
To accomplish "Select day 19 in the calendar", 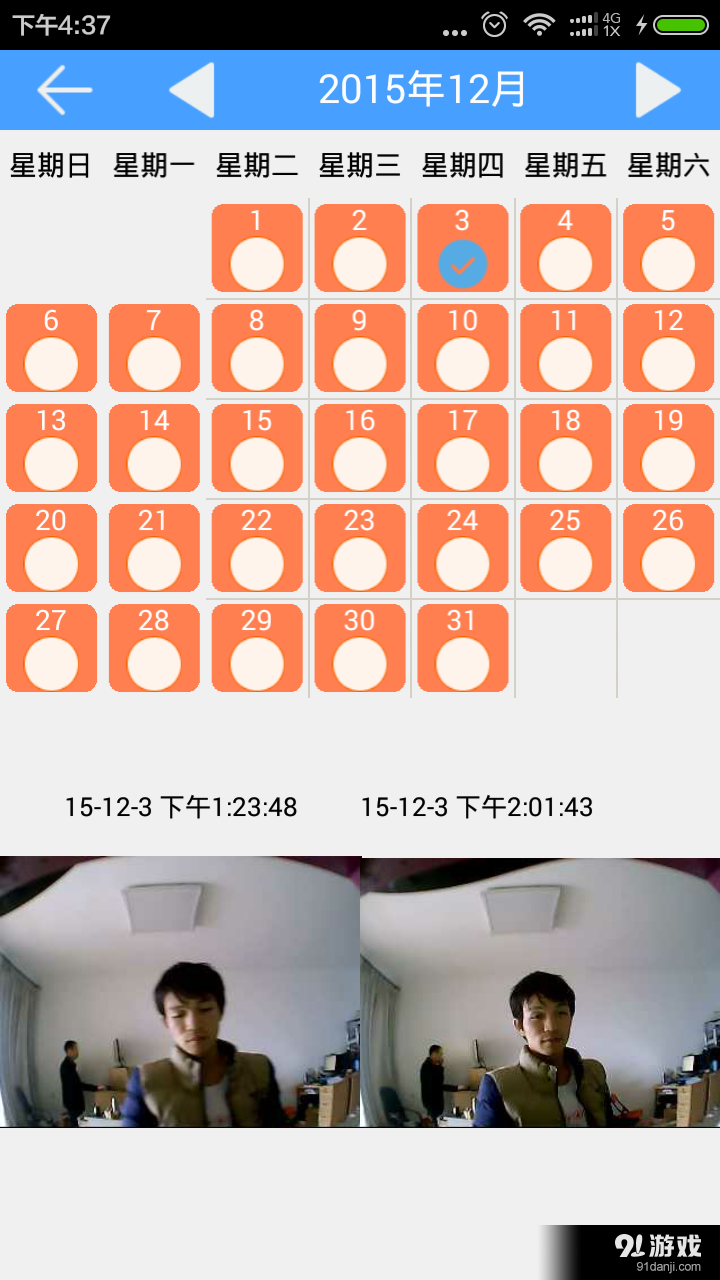I will (x=668, y=448).
